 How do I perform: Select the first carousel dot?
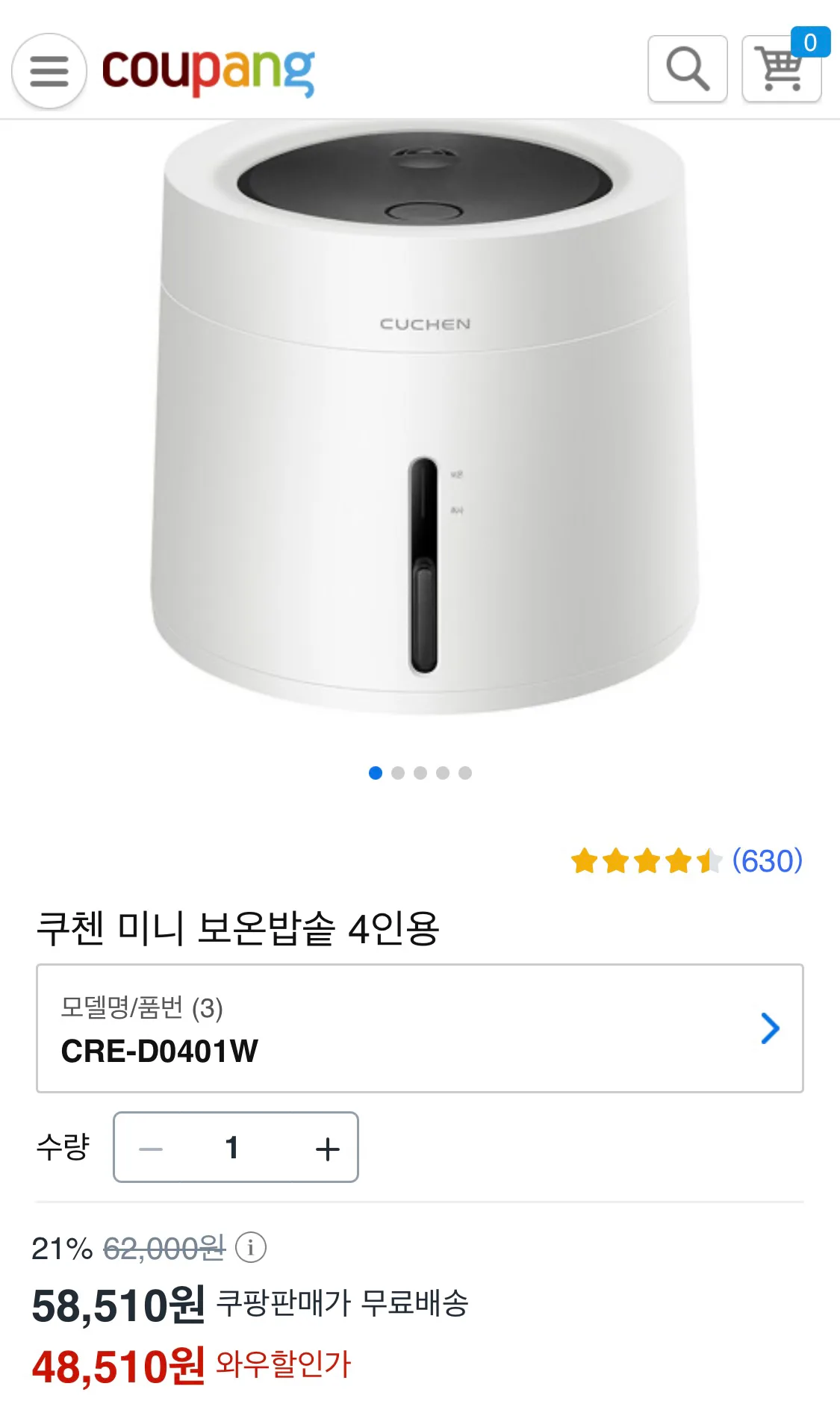pyautogui.click(x=375, y=773)
